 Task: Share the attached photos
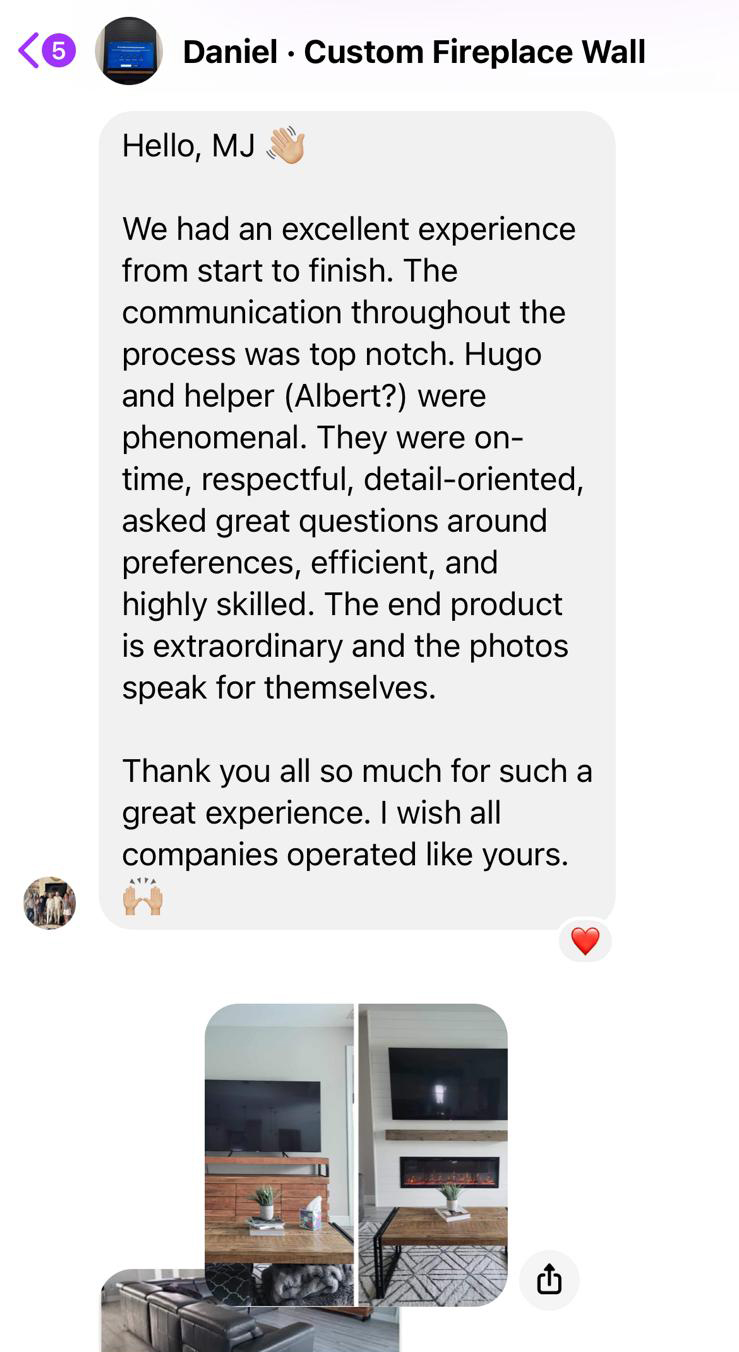click(x=549, y=1279)
